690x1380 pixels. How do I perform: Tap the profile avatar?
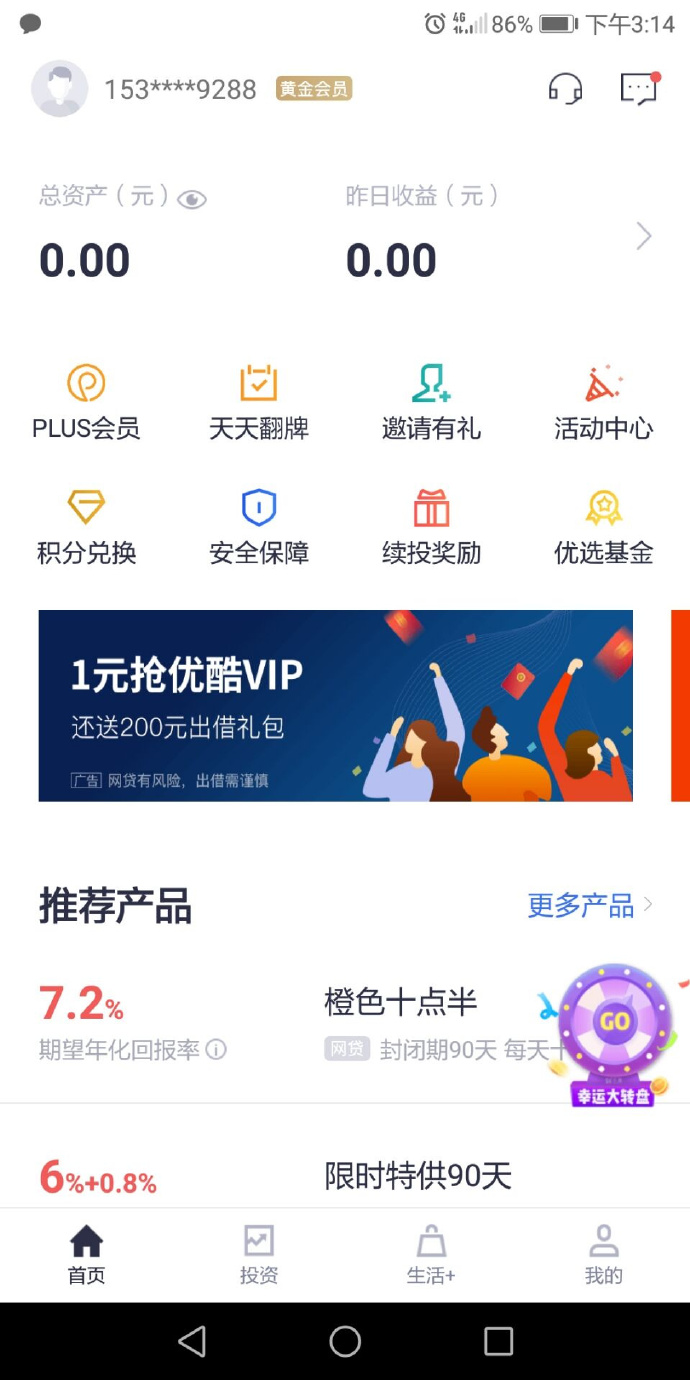[60, 89]
